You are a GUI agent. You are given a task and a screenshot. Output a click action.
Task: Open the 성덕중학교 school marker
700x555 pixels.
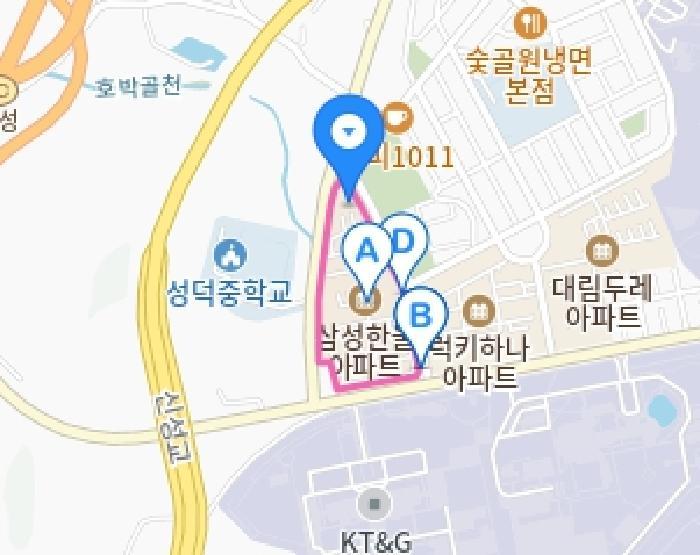(230, 255)
